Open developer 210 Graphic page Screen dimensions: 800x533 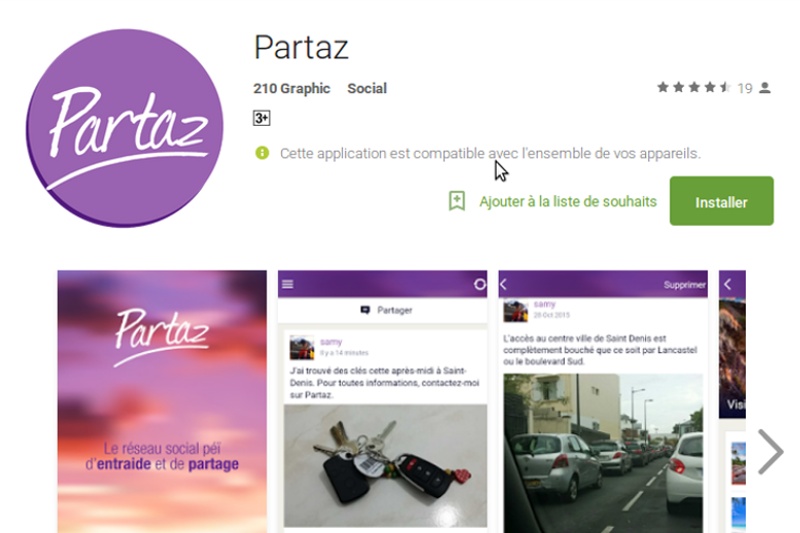pyautogui.click(x=291, y=88)
